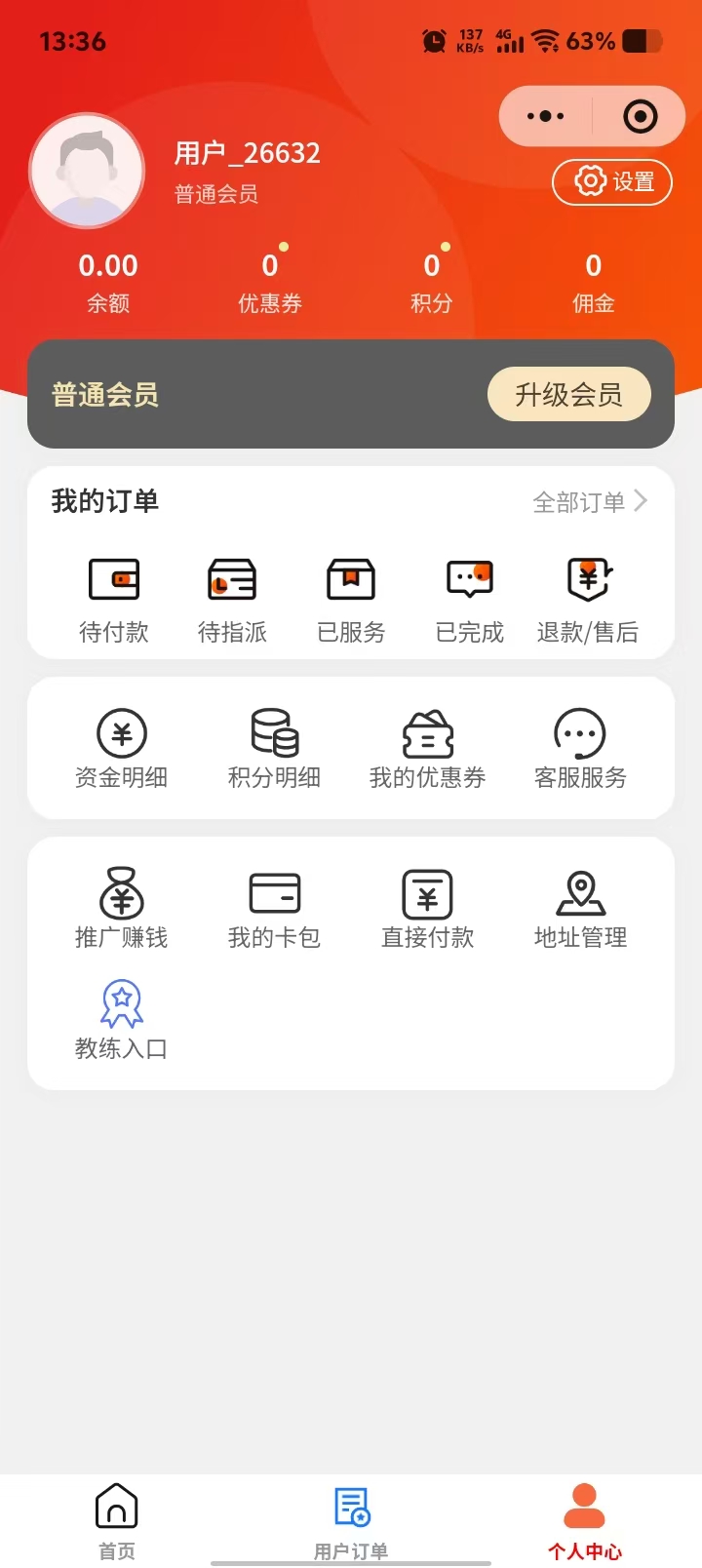Image resolution: width=702 pixels, height=1568 pixels.
Task: Tap the user avatar picture
Action: click(x=88, y=172)
